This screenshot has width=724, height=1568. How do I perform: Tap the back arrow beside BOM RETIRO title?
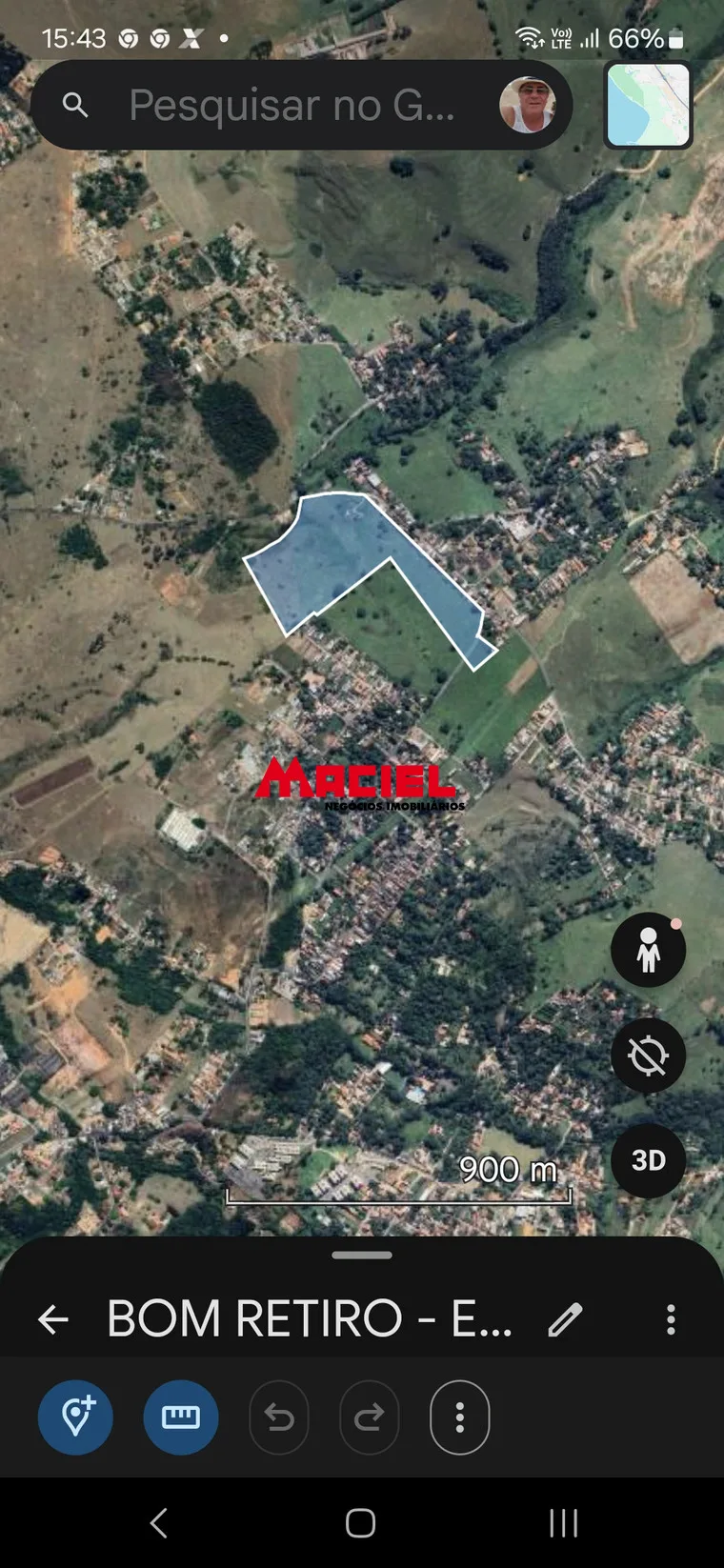pyautogui.click(x=54, y=1319)
